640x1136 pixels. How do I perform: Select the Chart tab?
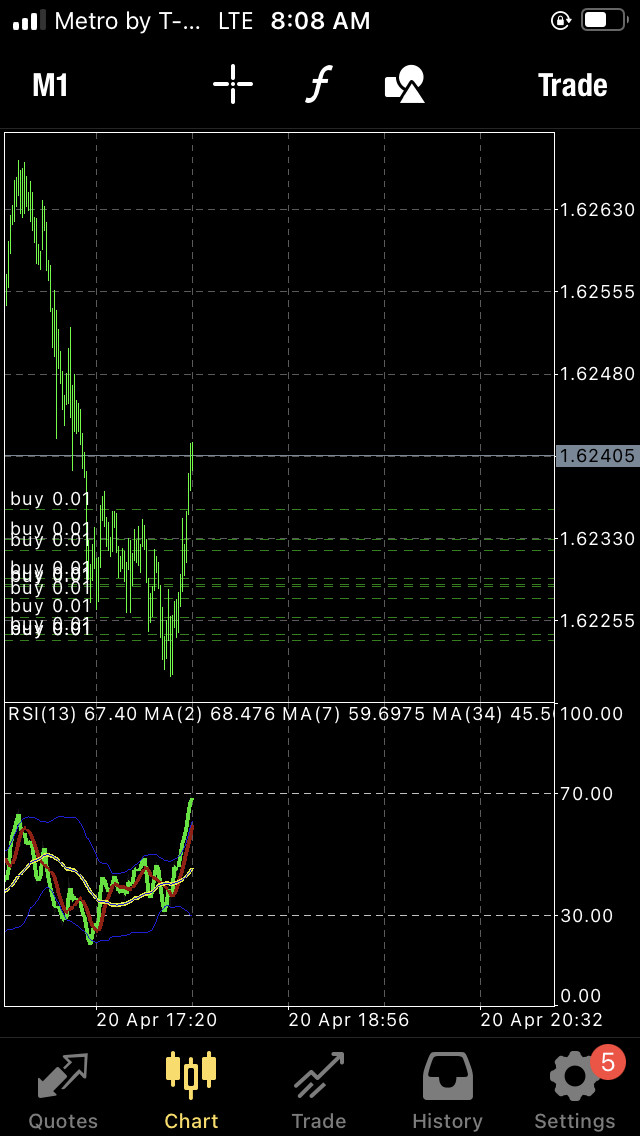[x=191, y=1088]
